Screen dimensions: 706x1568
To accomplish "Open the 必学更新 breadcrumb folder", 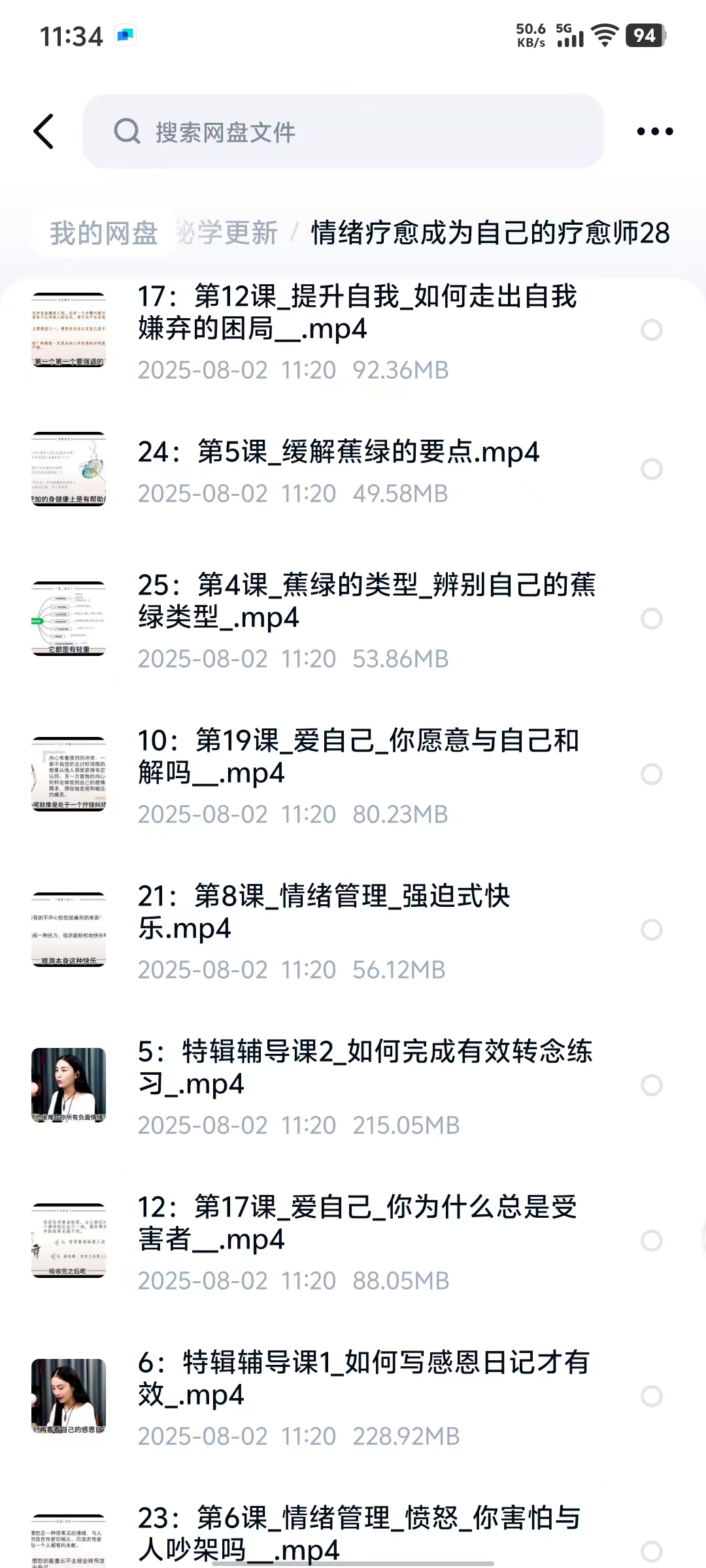I will tap(229, 233).
